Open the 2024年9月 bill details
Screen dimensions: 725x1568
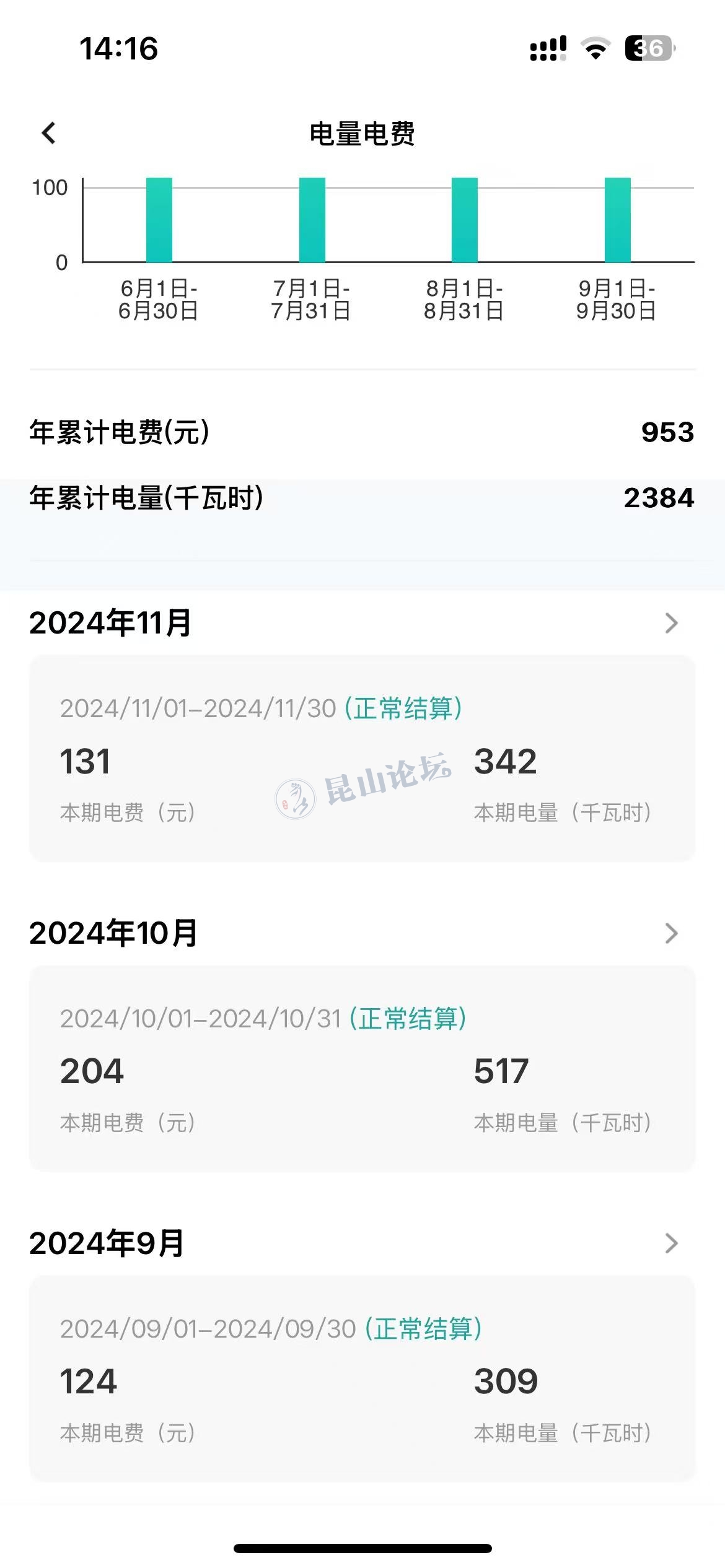pos(670,1244)
